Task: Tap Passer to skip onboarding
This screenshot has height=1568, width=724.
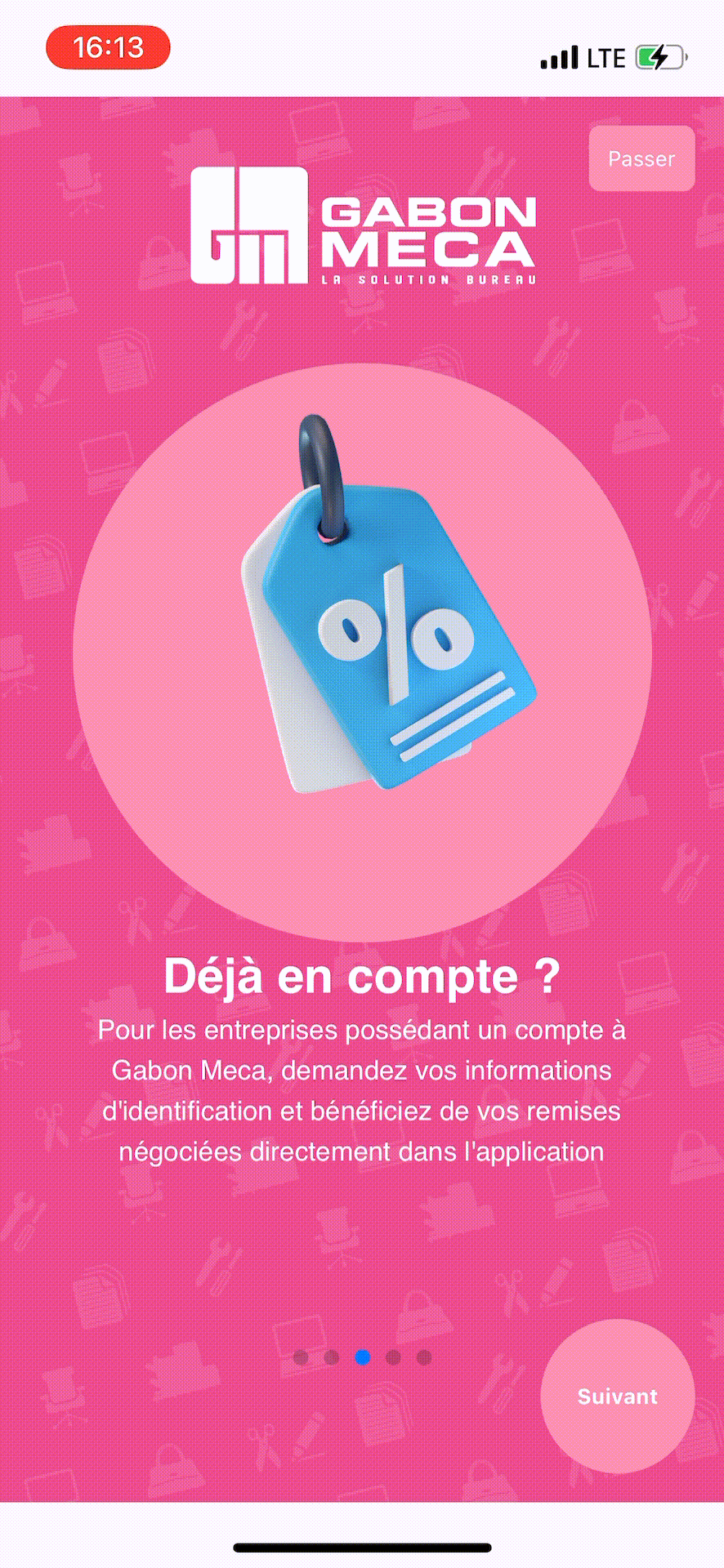Action: [641, 158]
